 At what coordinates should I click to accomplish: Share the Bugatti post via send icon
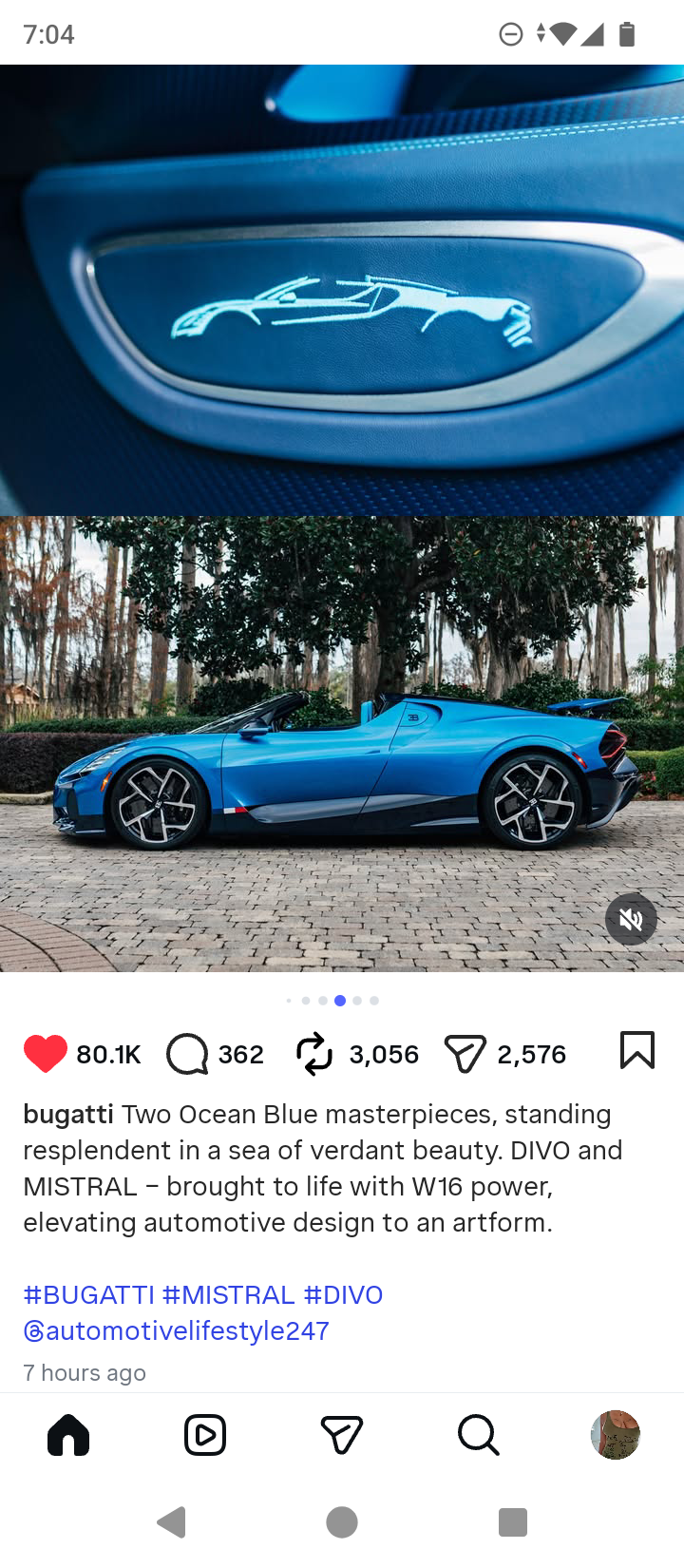465,1054
